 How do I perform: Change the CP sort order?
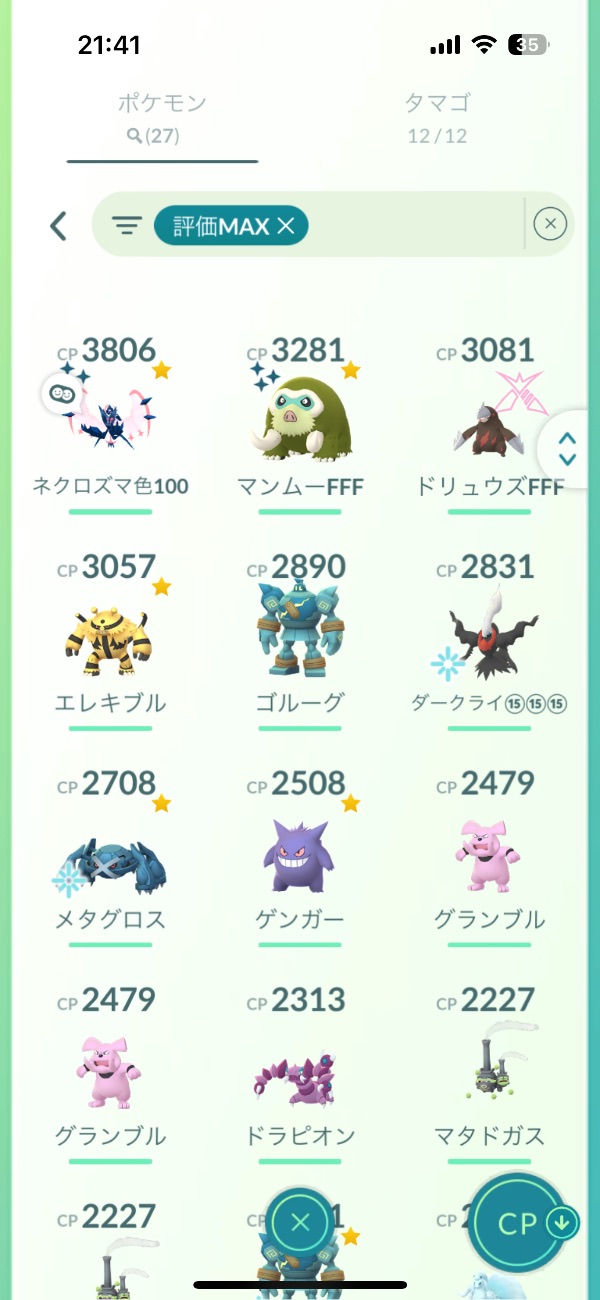(x=521, y=1224)
